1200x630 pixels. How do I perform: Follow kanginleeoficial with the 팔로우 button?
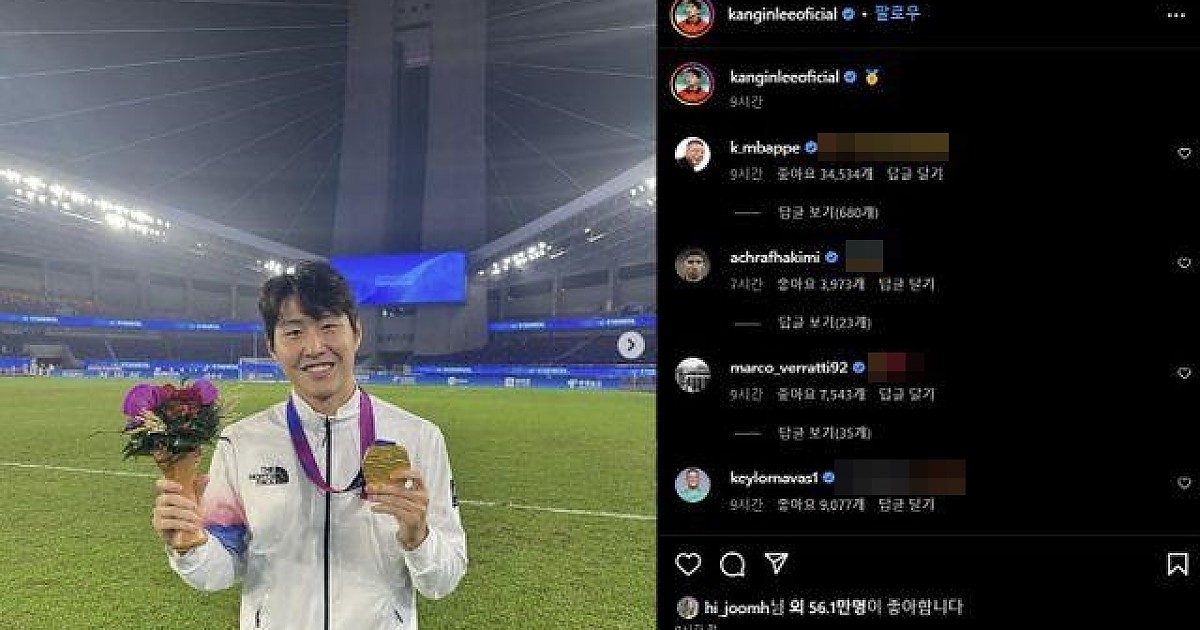click(x=895, y=14)
